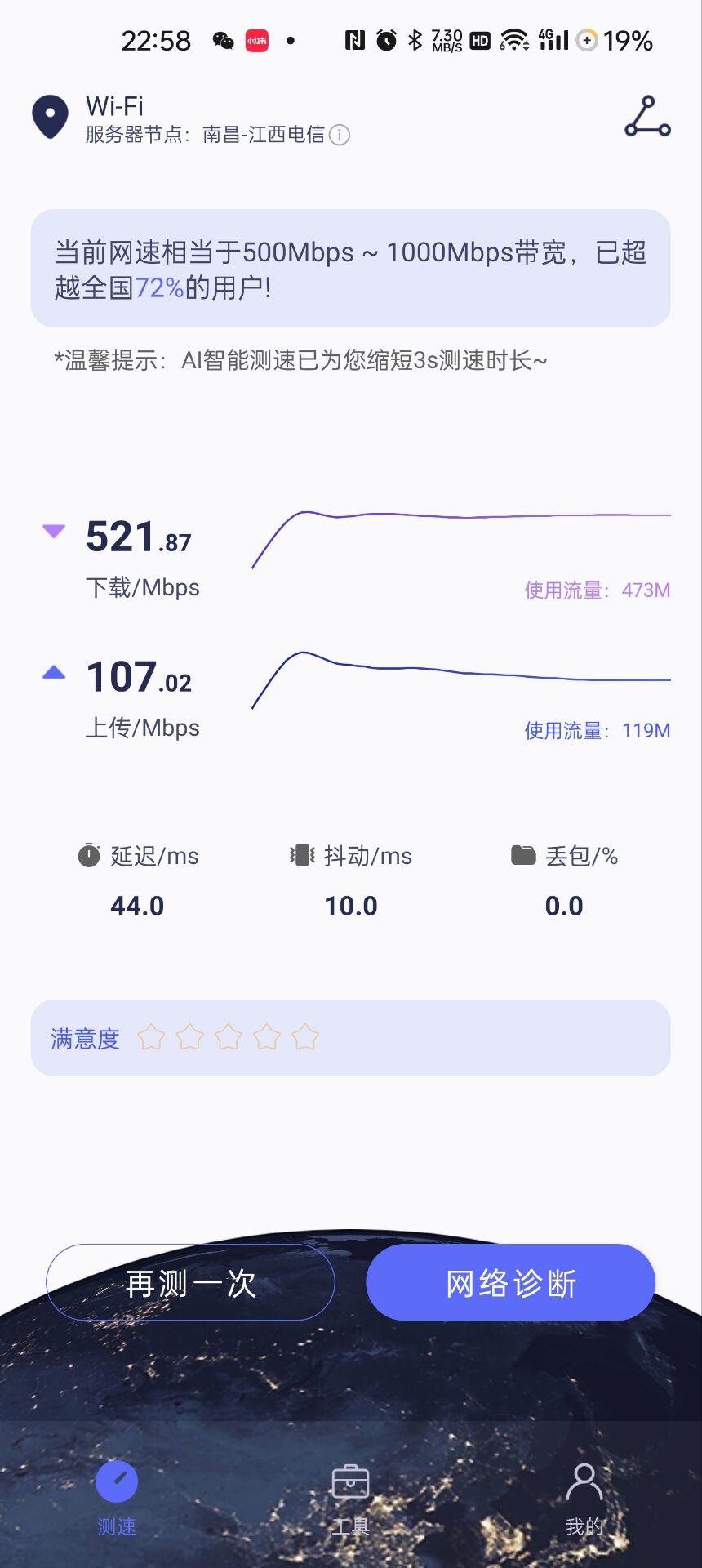Open the 工具 tools tab icon
The image size is (702, 1568).
[350, 1481]
